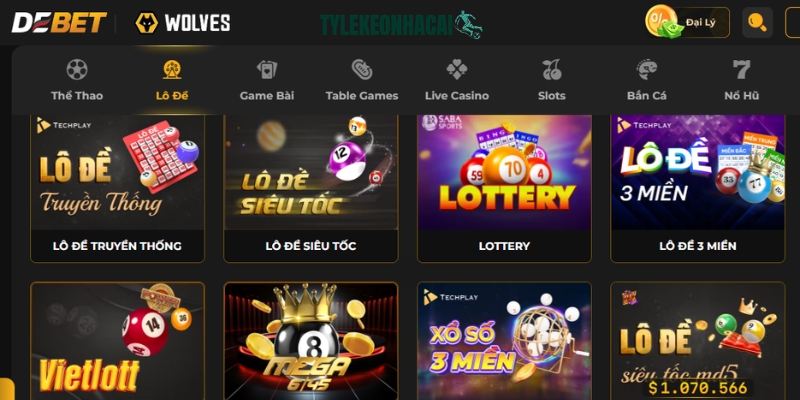The height and width of the screenshot is (400, 800).
Task: Open Xổ Số 3 Miền game
Action: (504, 342)
